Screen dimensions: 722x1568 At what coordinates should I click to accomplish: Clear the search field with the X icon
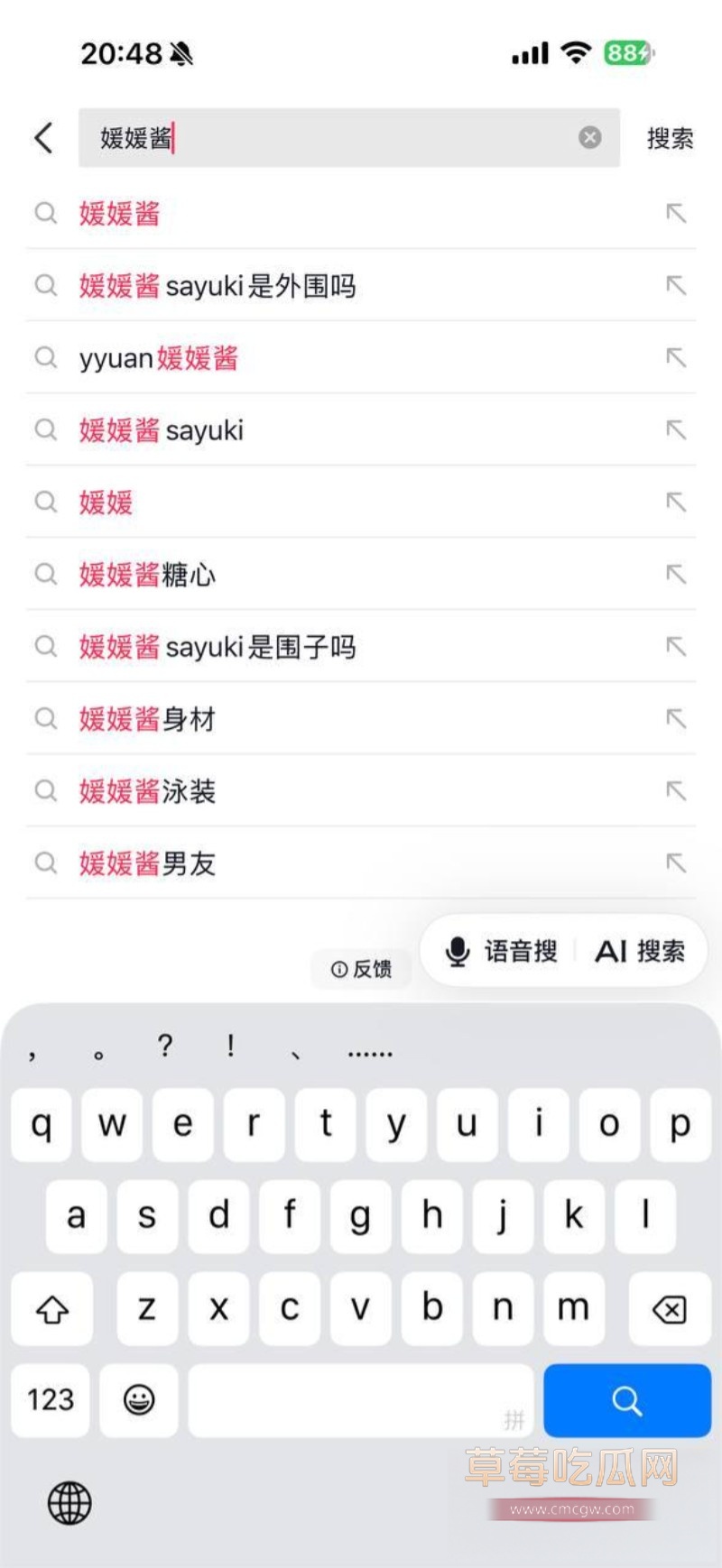(590, 137)
